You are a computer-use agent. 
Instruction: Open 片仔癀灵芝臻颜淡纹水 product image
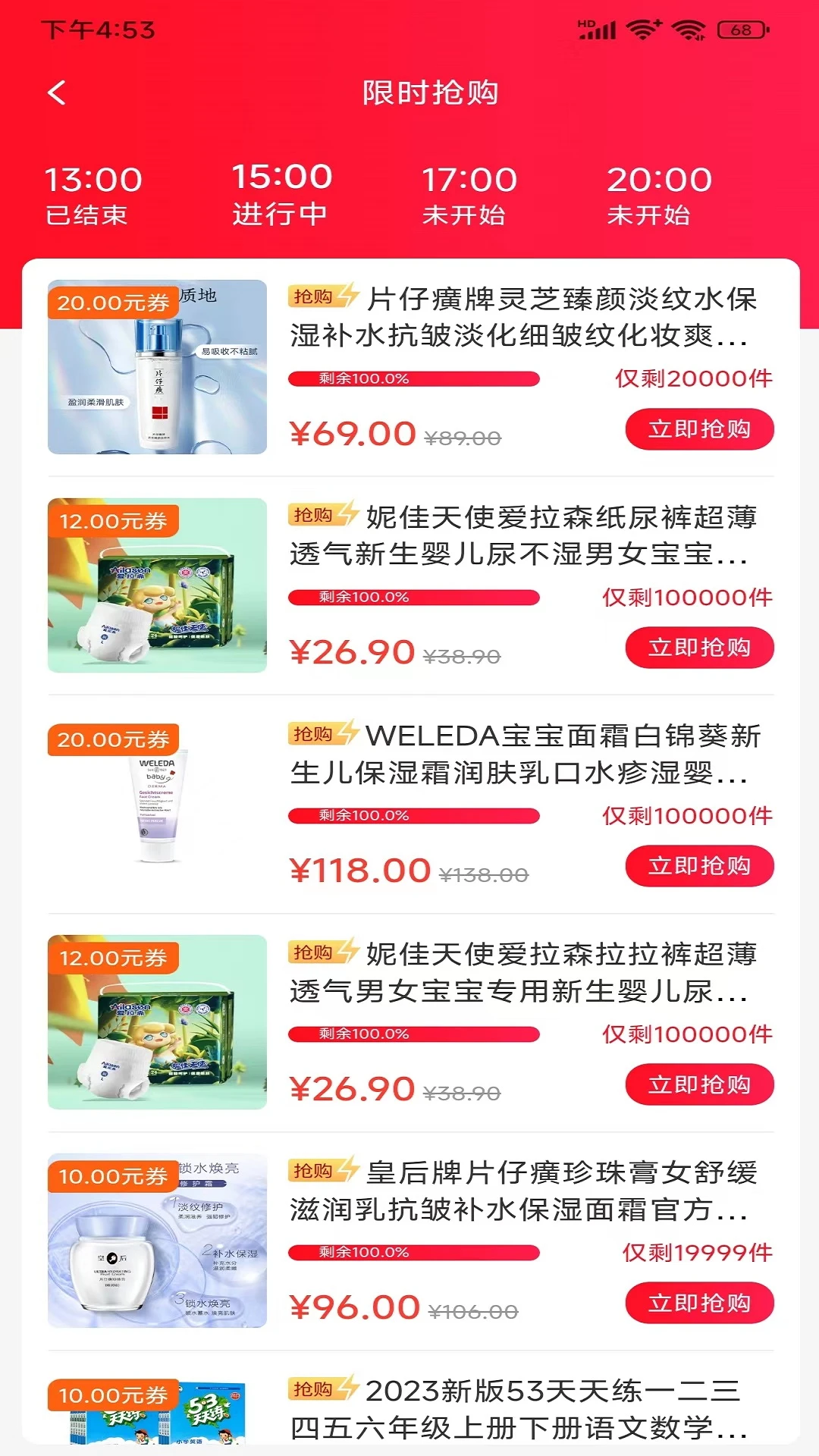(157, 367)
